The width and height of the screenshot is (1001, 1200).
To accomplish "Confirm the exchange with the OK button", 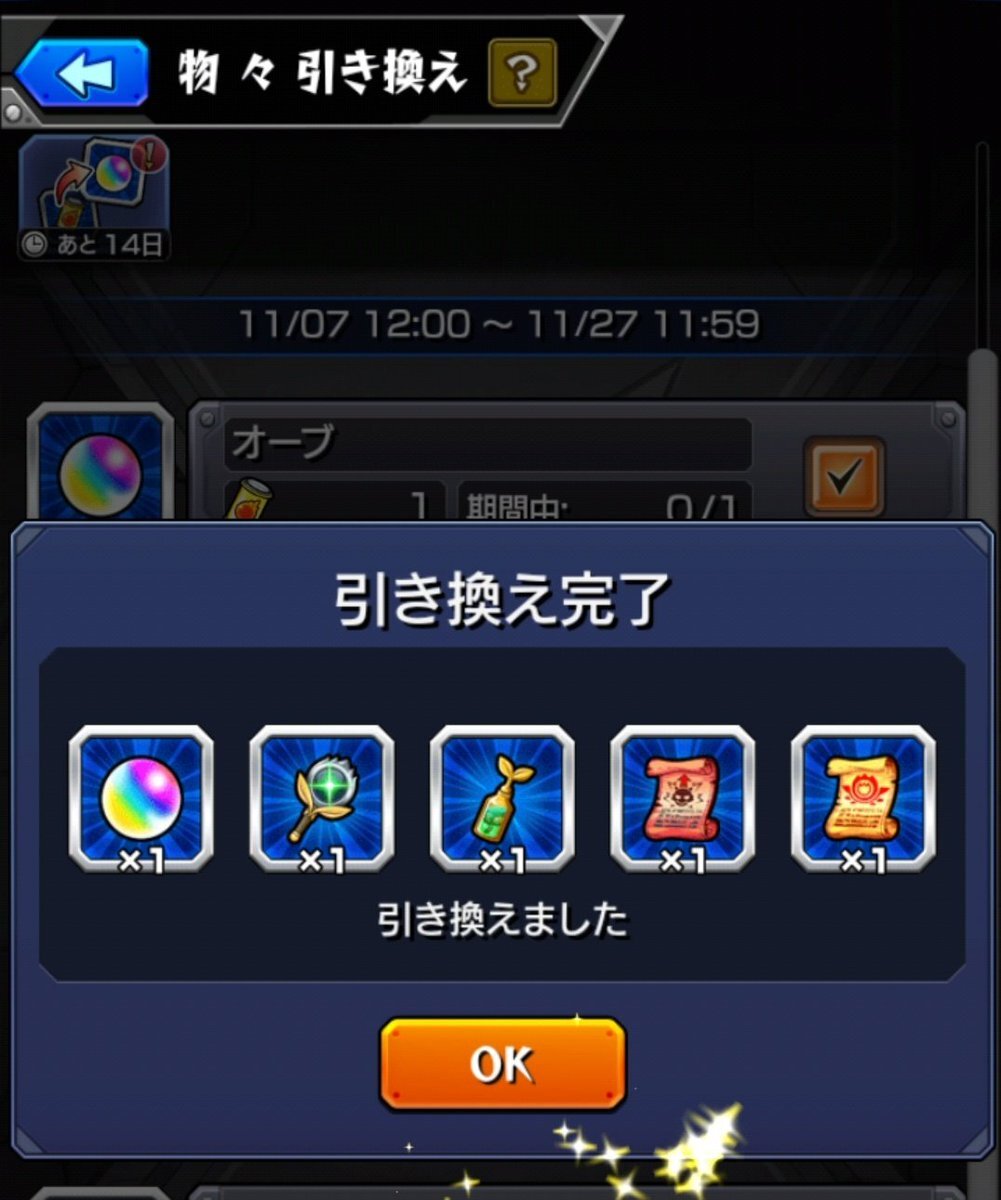I will (x=502, y=1064).
